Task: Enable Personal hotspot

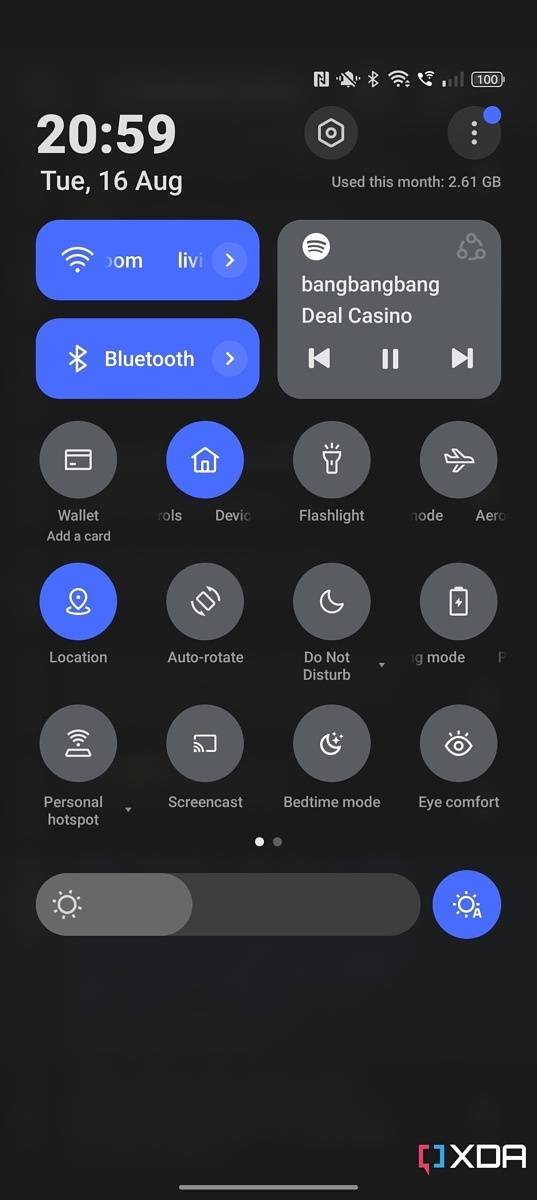Action: [x=78, y=744]
